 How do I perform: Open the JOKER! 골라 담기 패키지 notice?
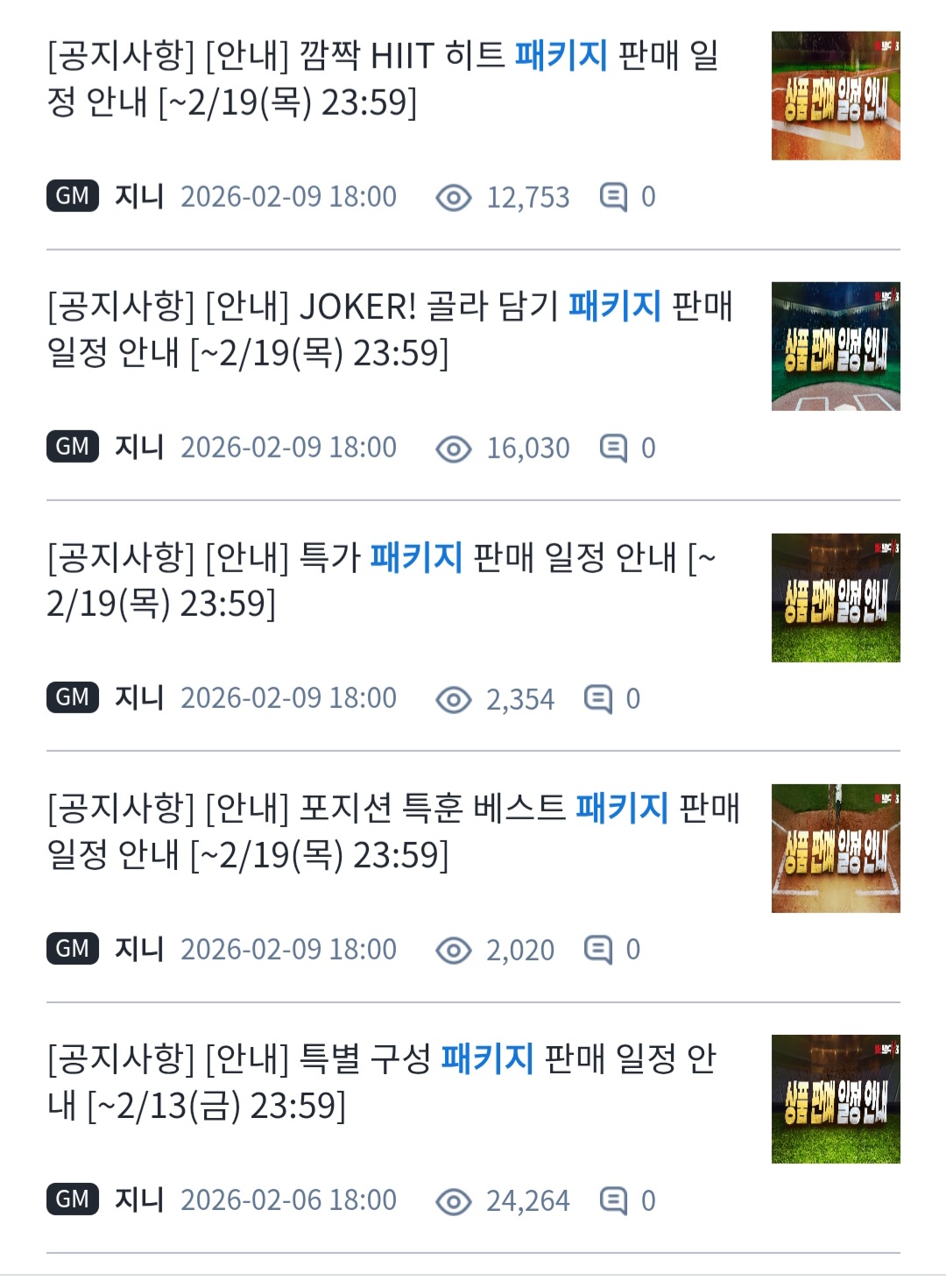click(x=389, y=329)
